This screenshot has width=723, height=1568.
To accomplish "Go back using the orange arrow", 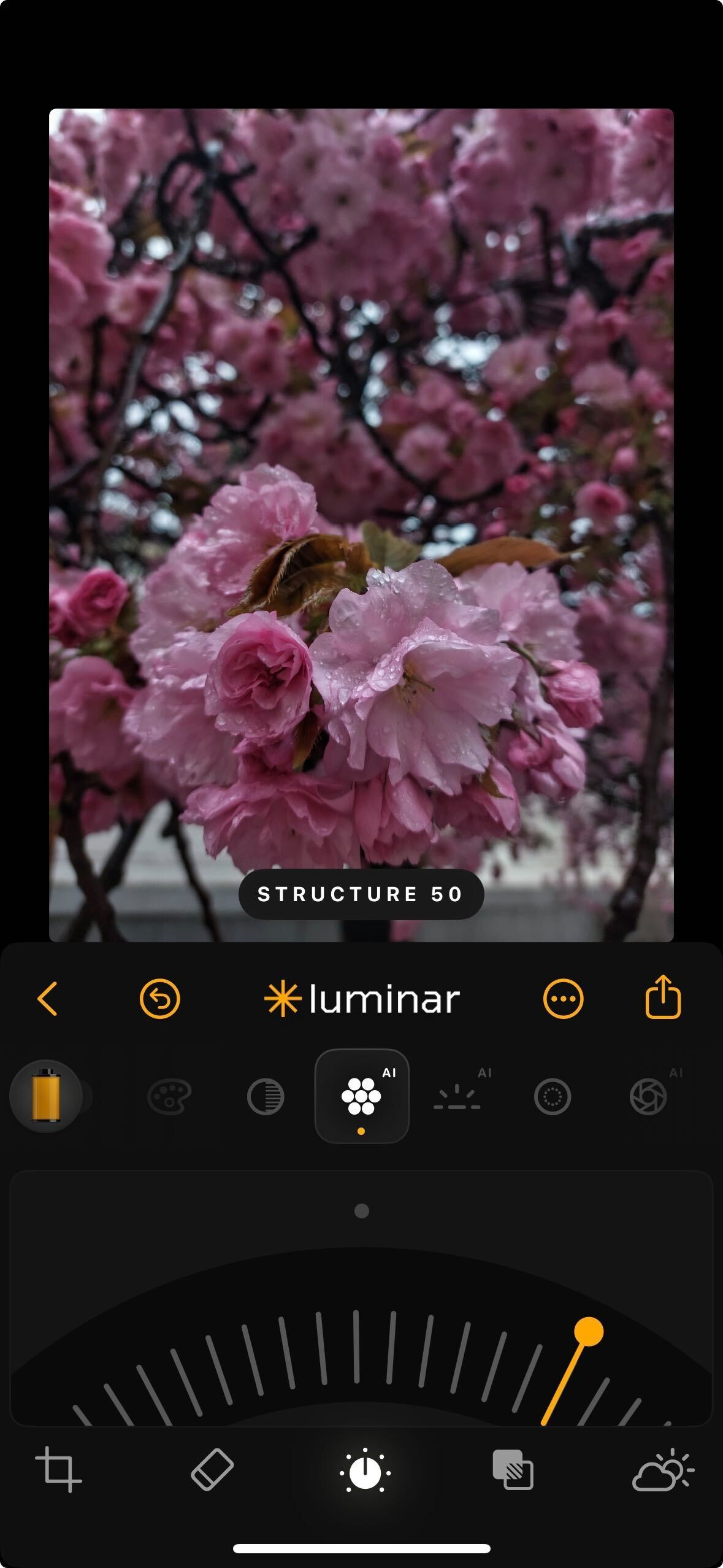I will 48,999.
